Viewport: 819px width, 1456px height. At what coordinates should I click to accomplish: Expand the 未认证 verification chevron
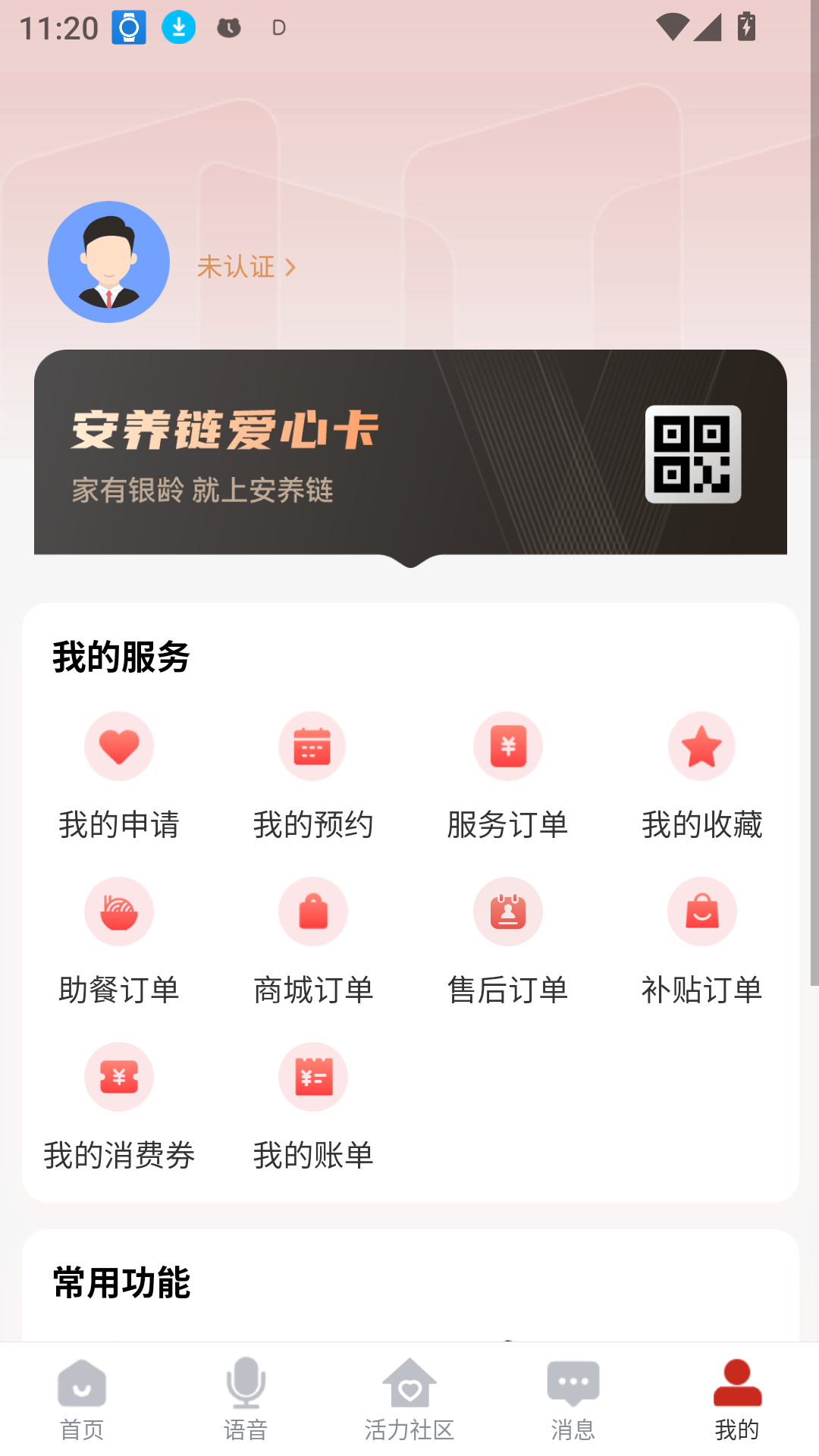pyautogui.click(x=290, y=267)
